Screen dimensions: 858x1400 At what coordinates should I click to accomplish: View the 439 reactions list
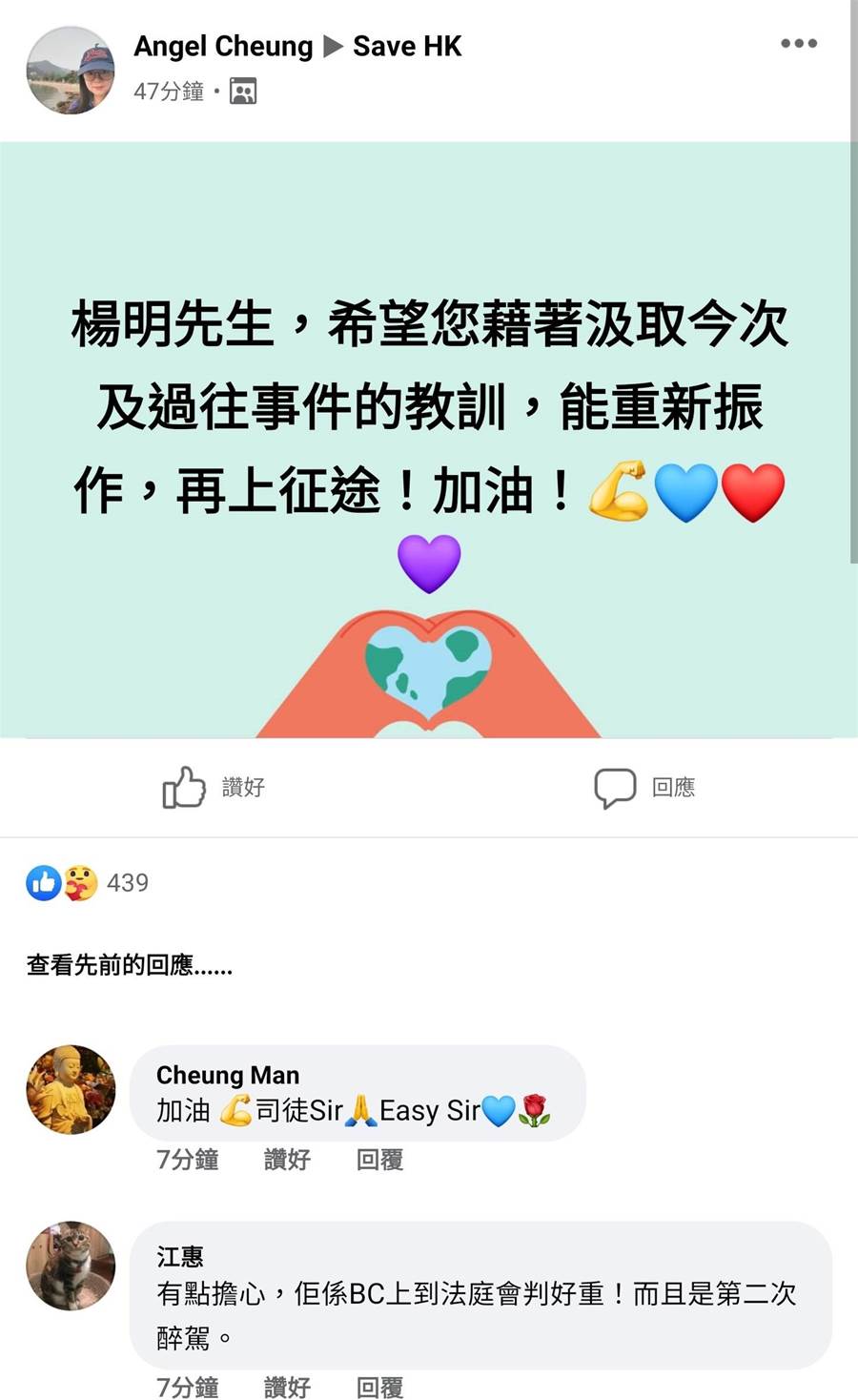[x=127, y=882]
